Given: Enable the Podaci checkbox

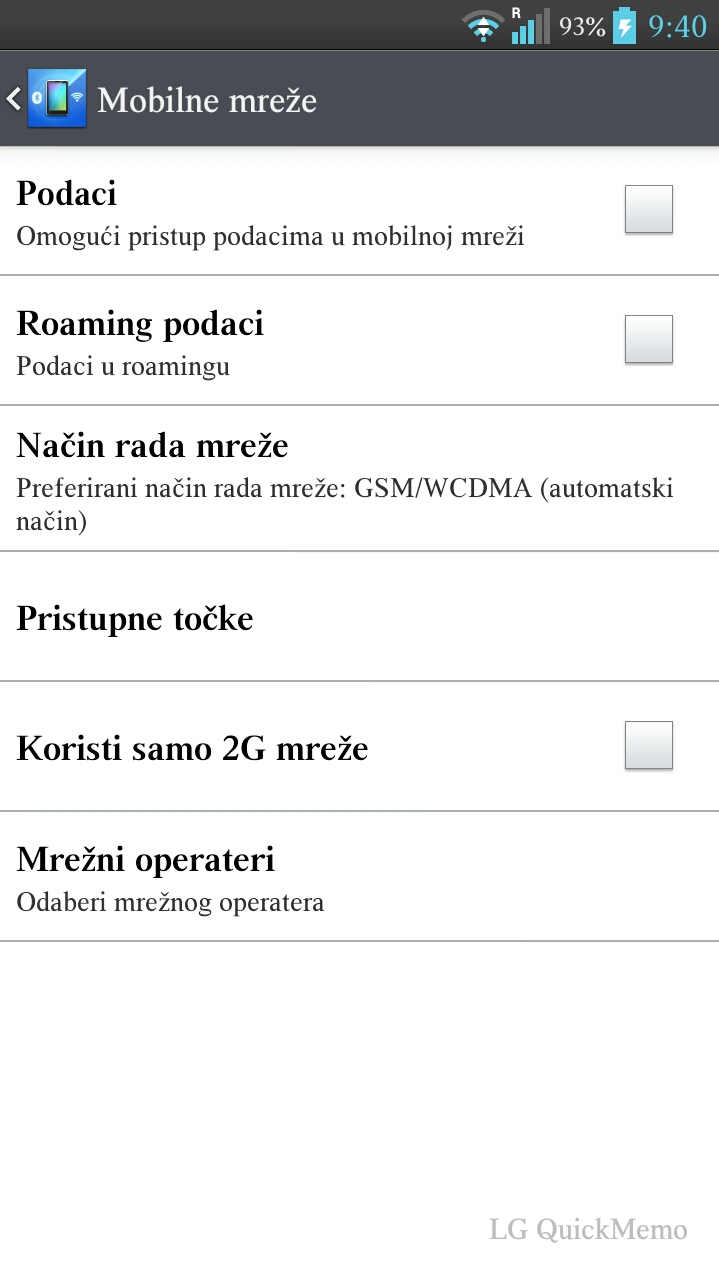Looking at the screenshot, I should tap(648, 209).
